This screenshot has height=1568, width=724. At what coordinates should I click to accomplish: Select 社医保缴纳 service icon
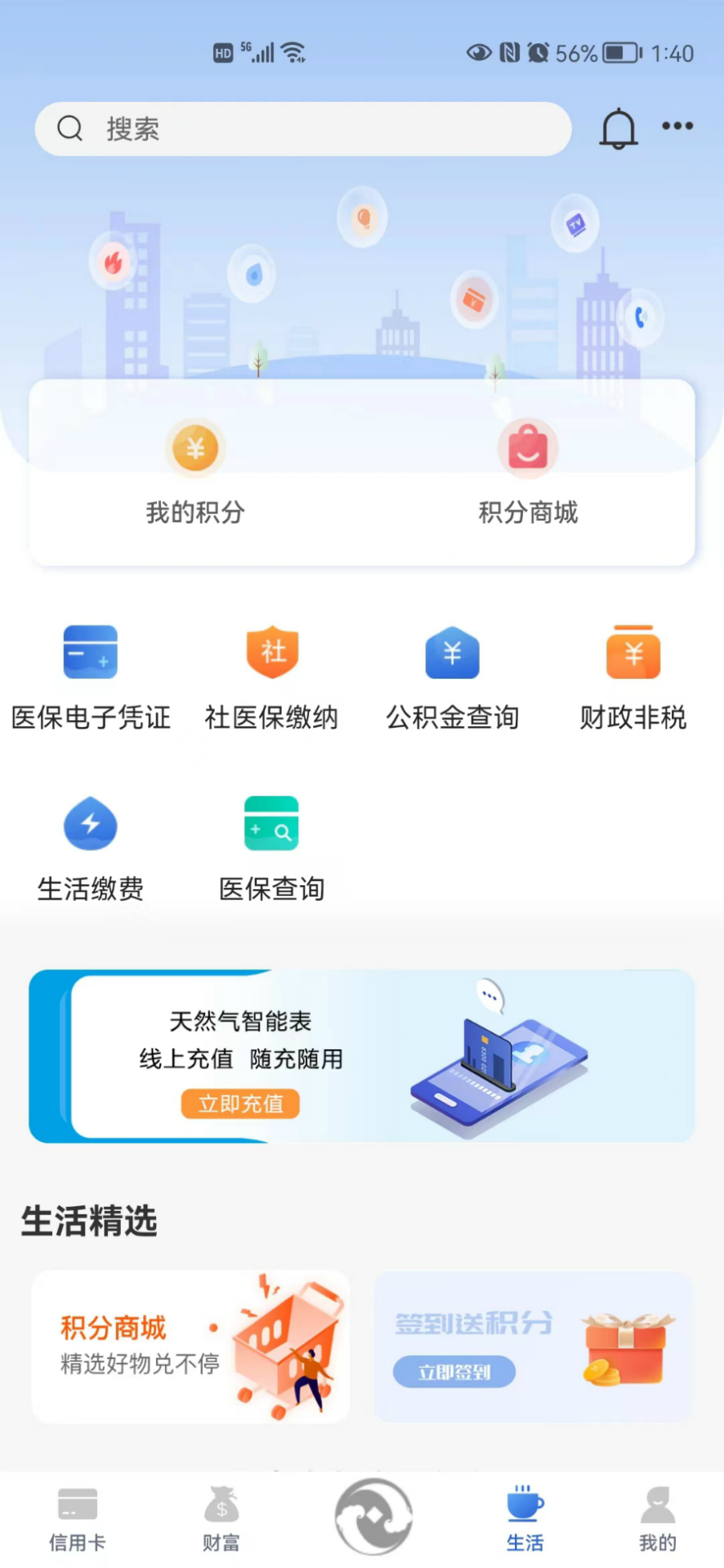(271, 674)
